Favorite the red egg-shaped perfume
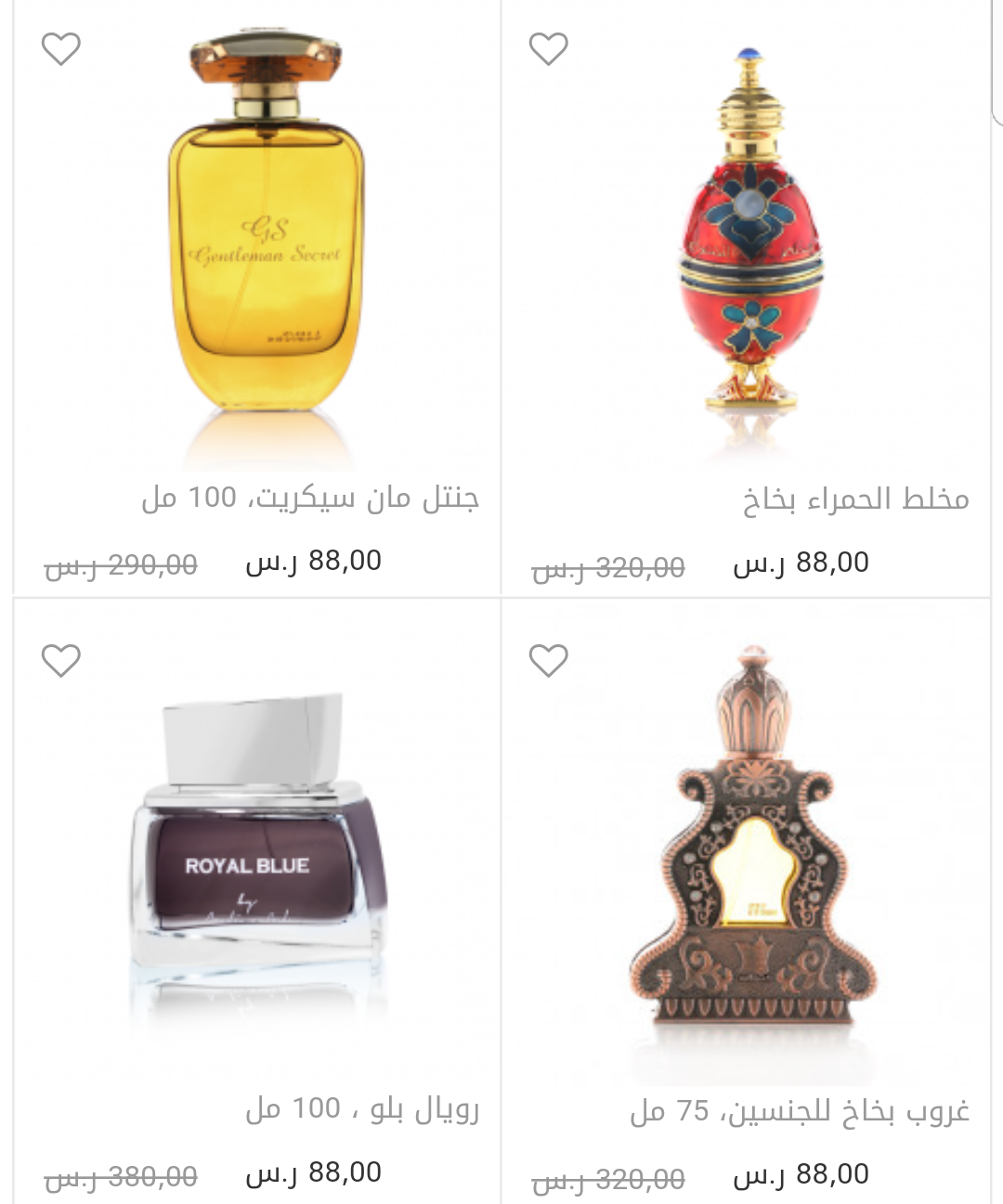The width and height of the screenshot is (1003, 1204). point(548,49)
